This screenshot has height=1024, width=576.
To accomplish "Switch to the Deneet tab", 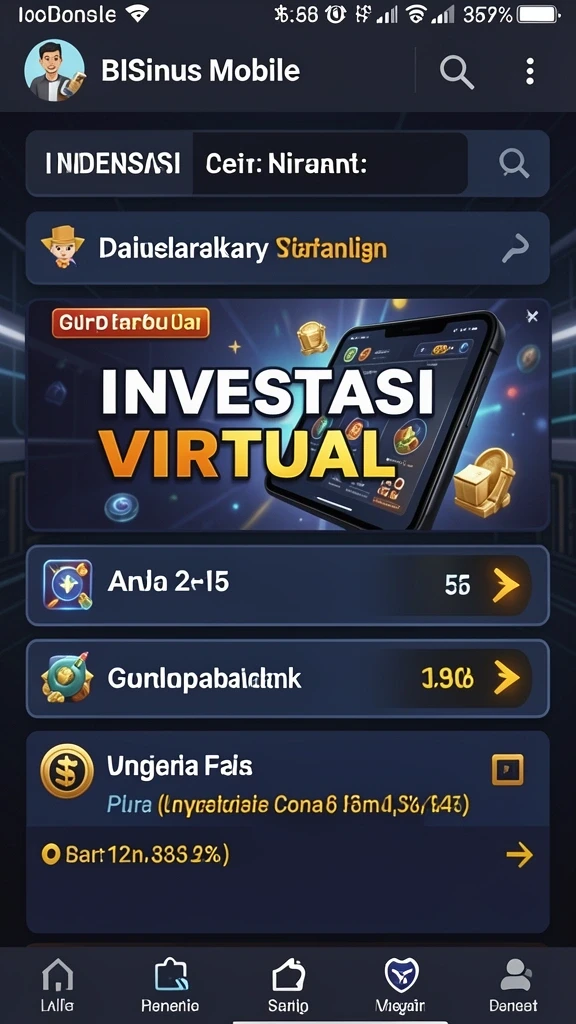I will pyautogui.click(x=513, y=985).
